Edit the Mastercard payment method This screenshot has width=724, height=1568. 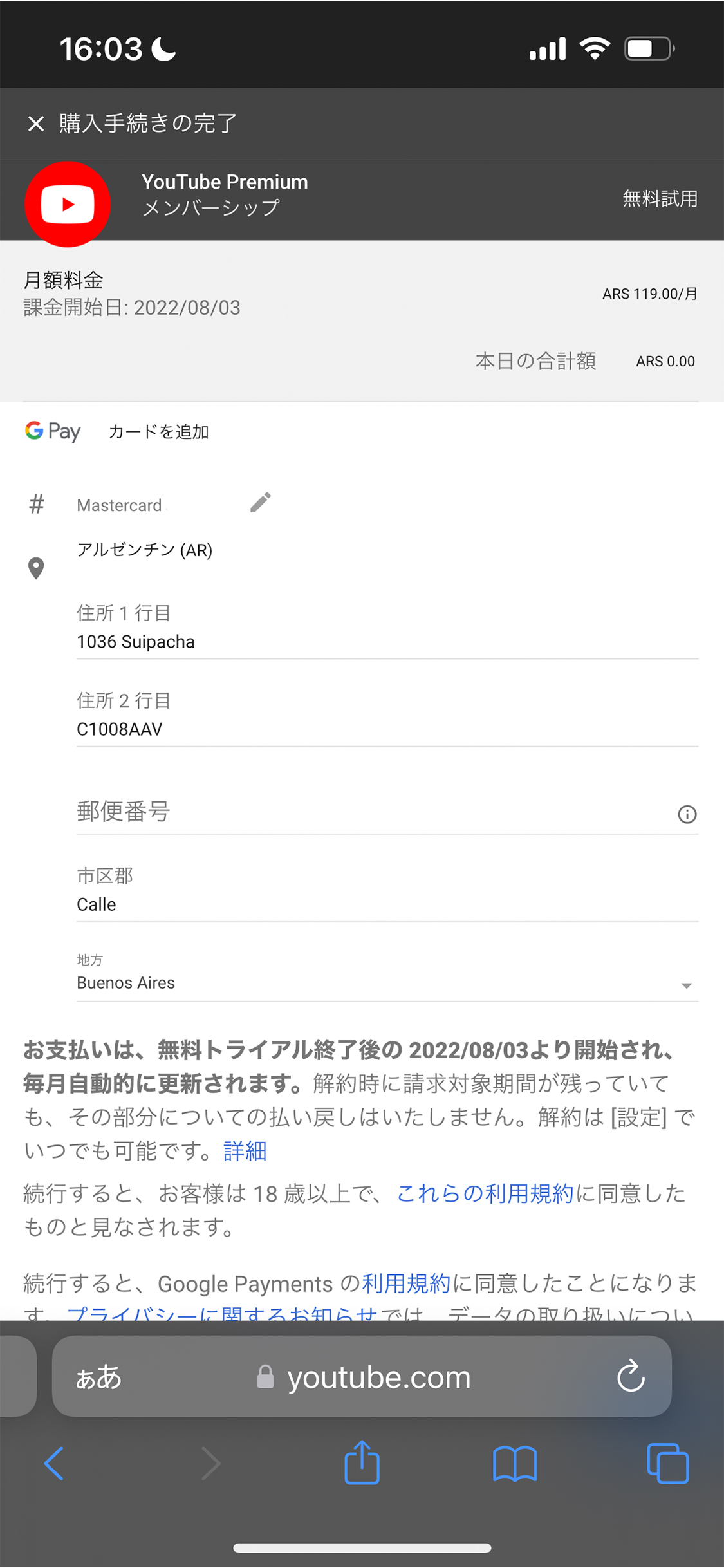click(x=261, y=503)
